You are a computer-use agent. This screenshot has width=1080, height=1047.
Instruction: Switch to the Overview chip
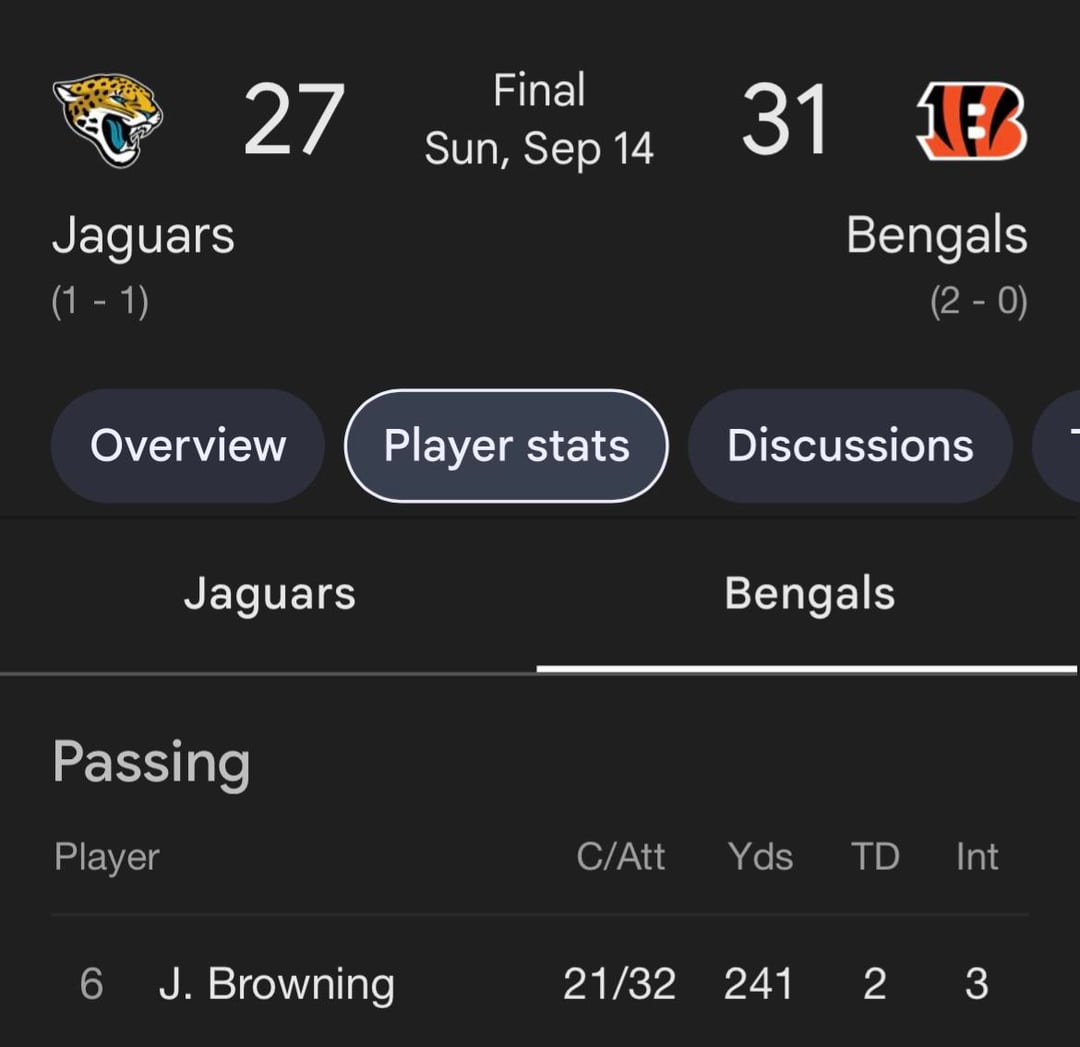coord(188,446)
